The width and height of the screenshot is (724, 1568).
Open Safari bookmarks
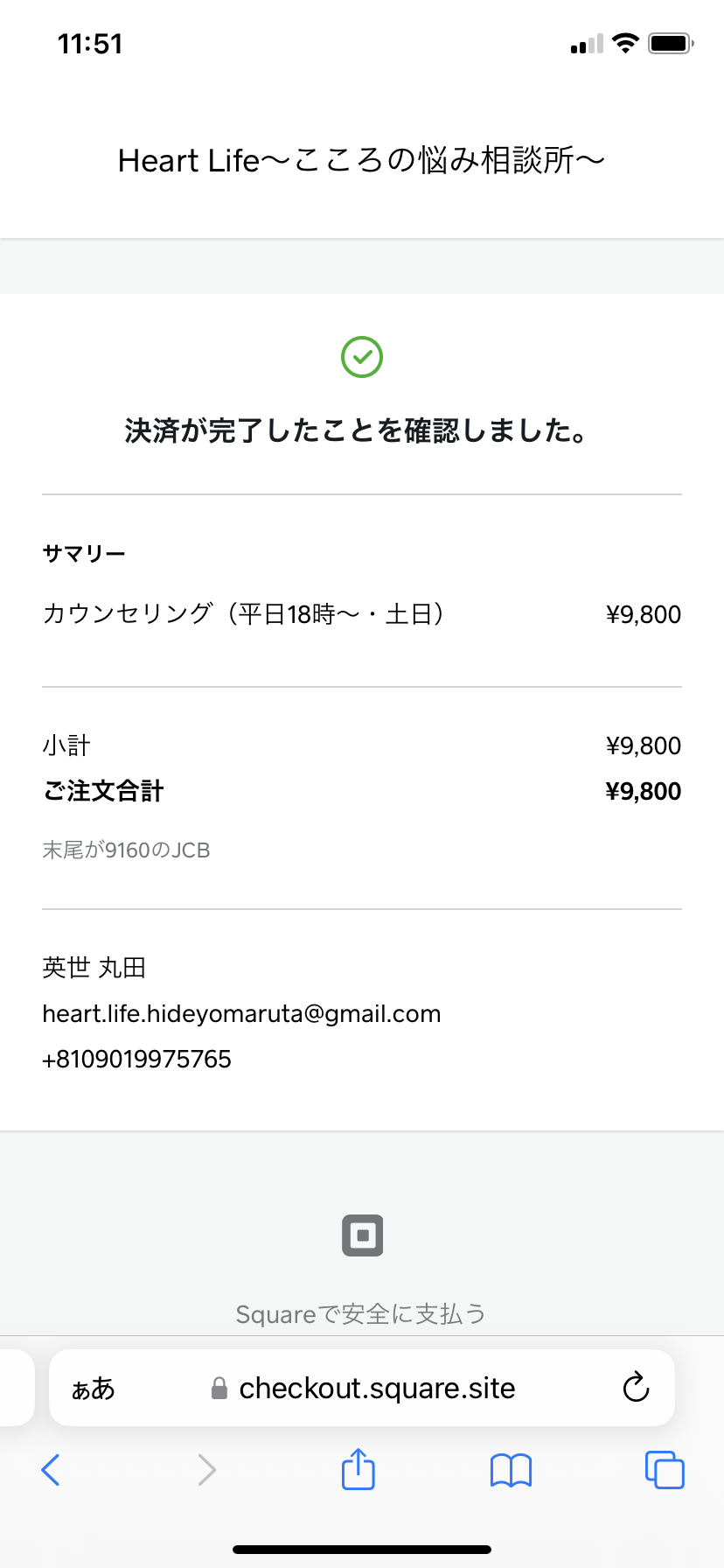click(x=511, y=1471)
